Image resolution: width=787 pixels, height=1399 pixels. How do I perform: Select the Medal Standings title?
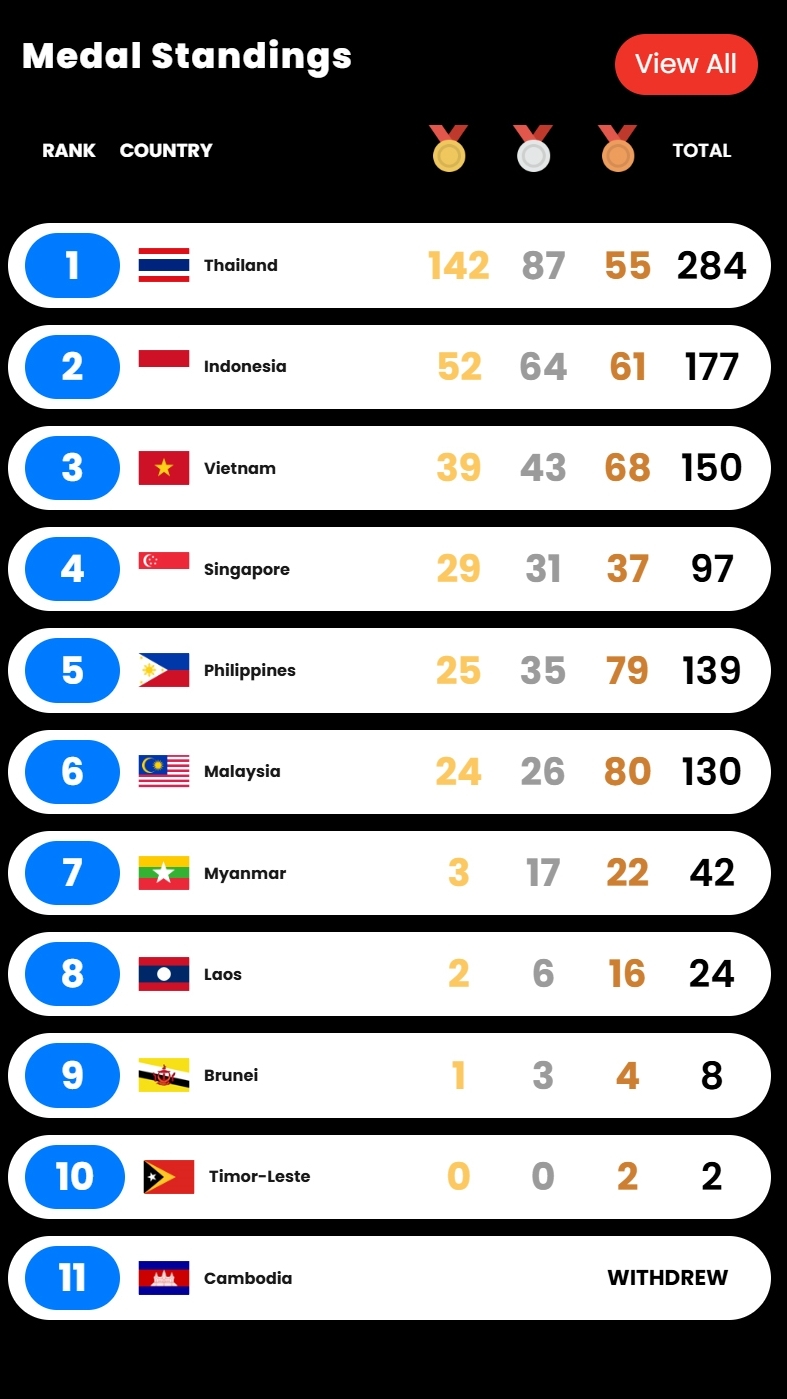coord(187,57)
